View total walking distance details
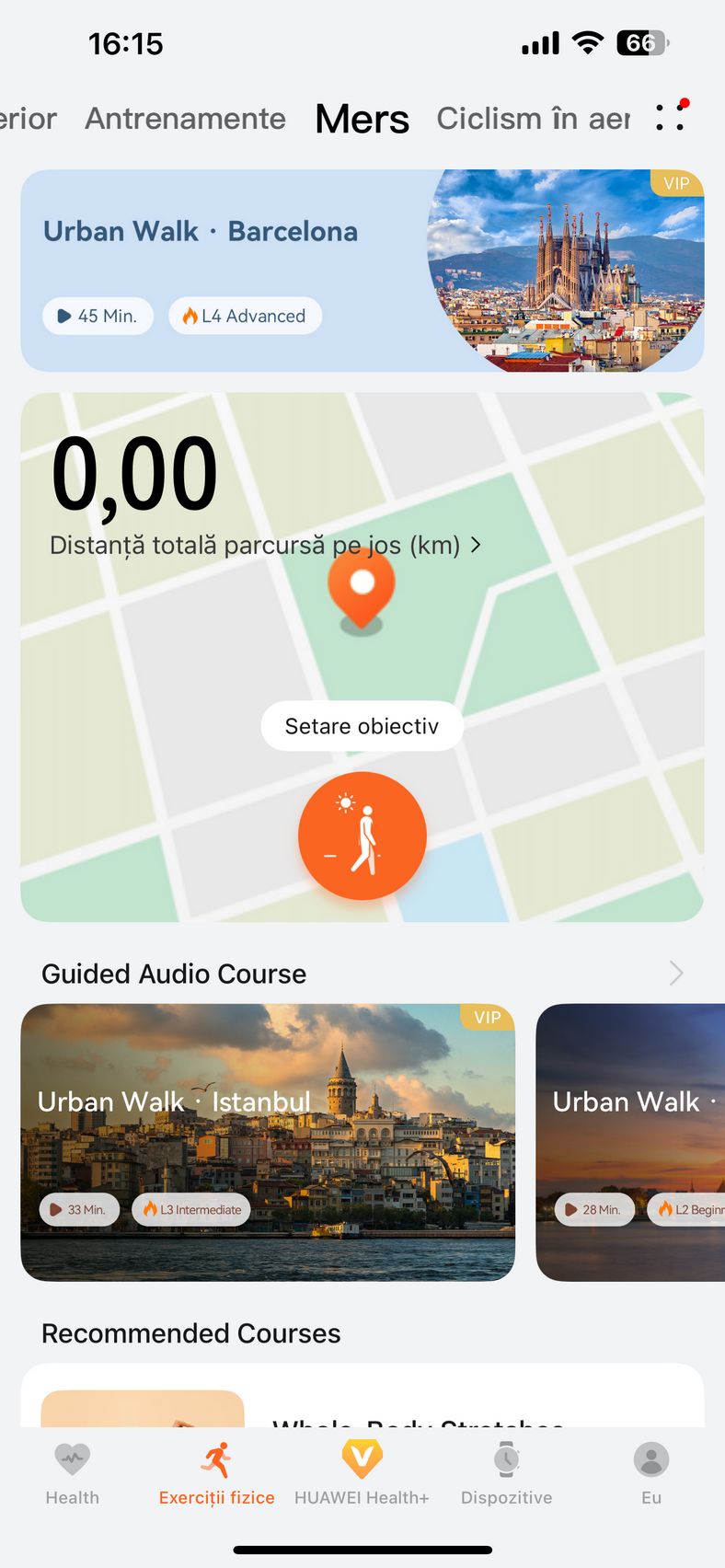The height and width of the screenshot is (1568, 725). click(266, 545)
